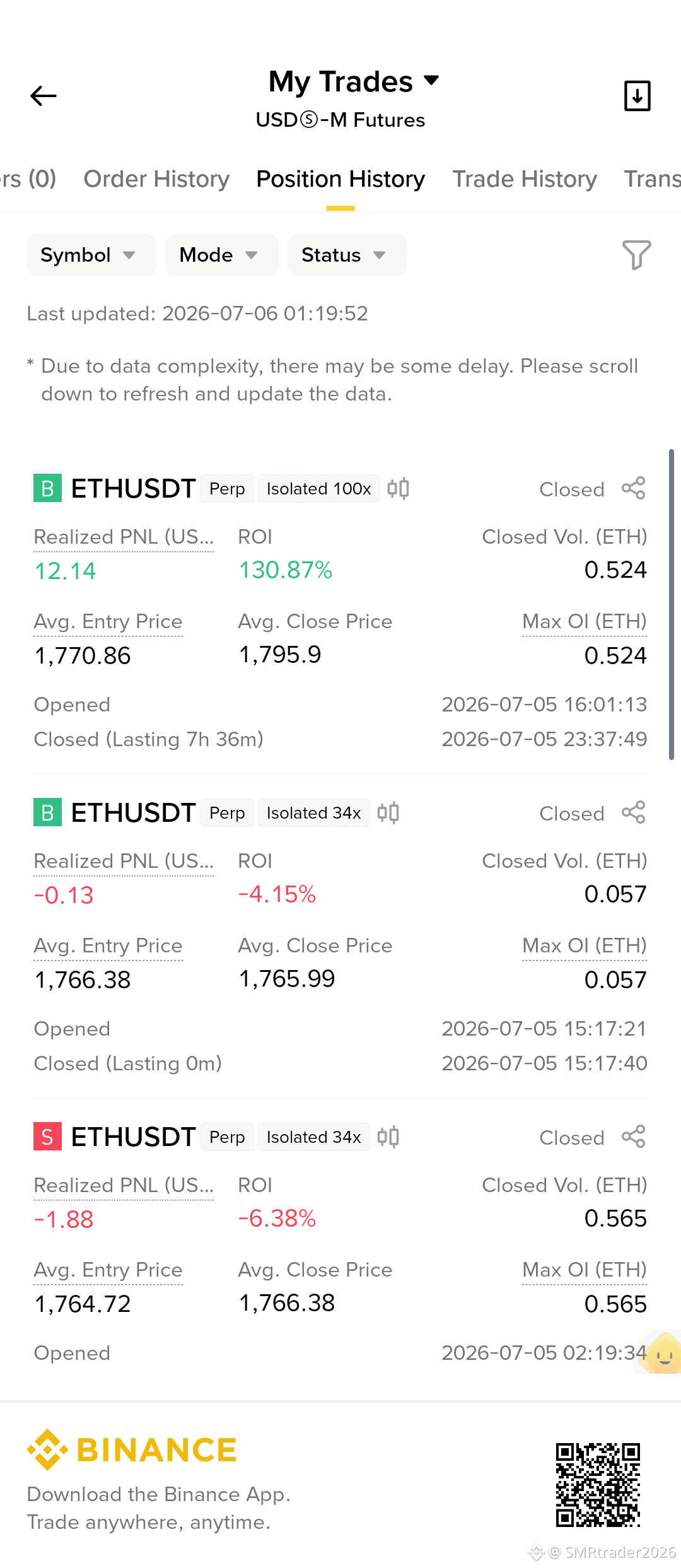Share the ETHUSDT position with -4.15% ROI
The height and width of the screenshot is (1568, 681).
[x=634, y=812]
